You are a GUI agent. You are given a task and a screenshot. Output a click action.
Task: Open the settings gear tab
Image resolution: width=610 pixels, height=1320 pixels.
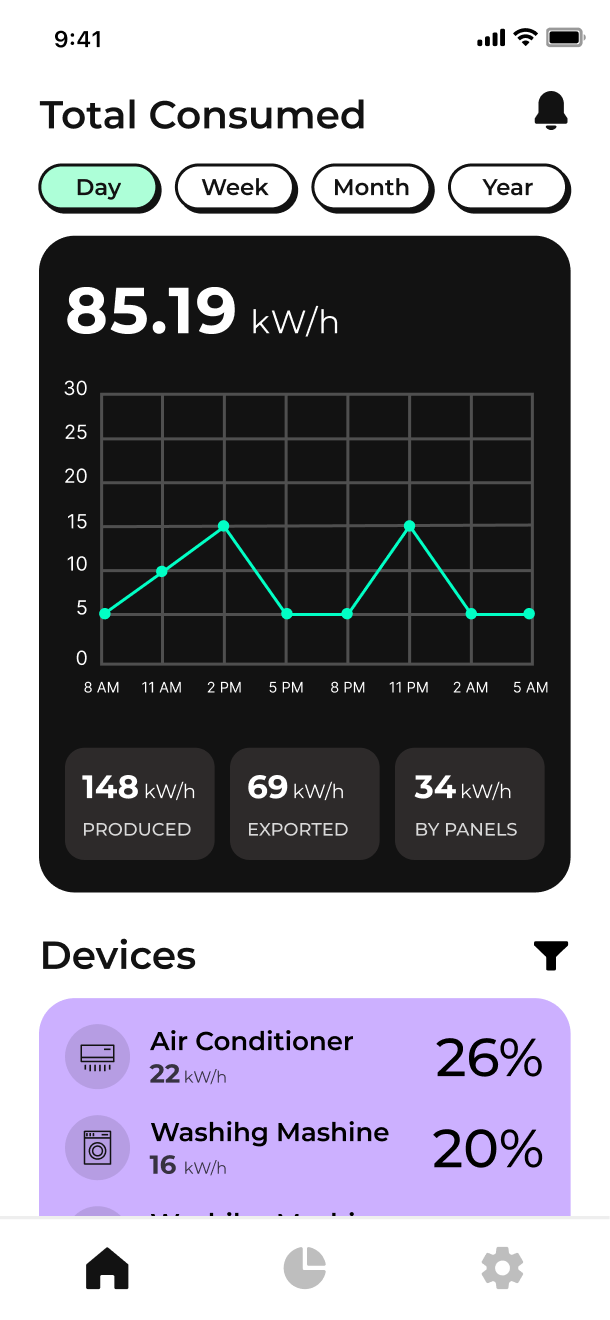(502, 1269)
